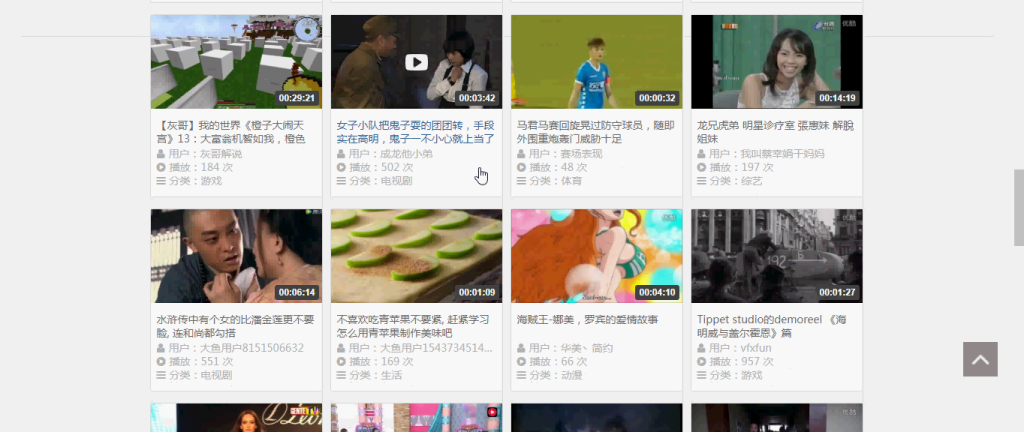
Task: Open the Tippet studio demoreel video
Action: (776, 256)
